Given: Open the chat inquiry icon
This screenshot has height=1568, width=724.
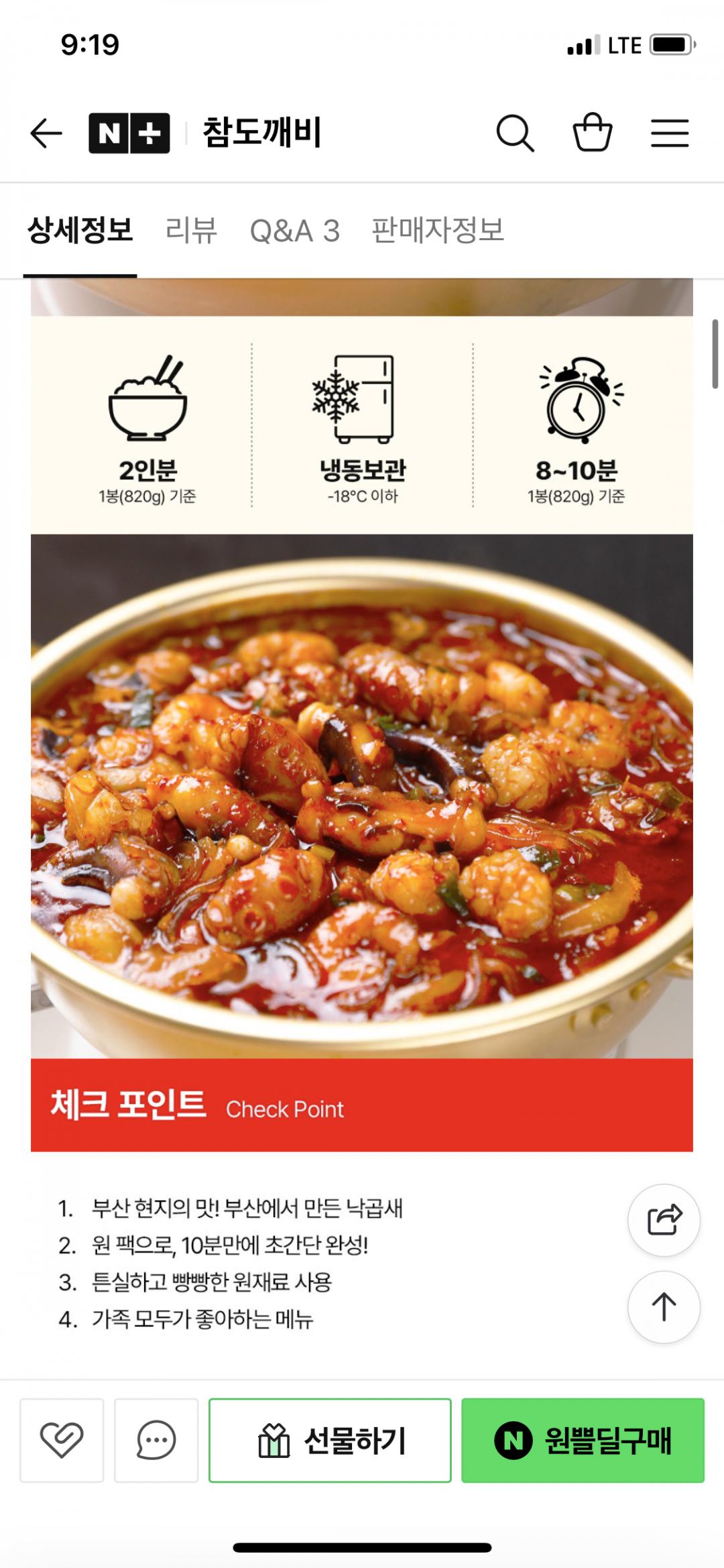Looking at the screenshot, I should pos(156,1440).
